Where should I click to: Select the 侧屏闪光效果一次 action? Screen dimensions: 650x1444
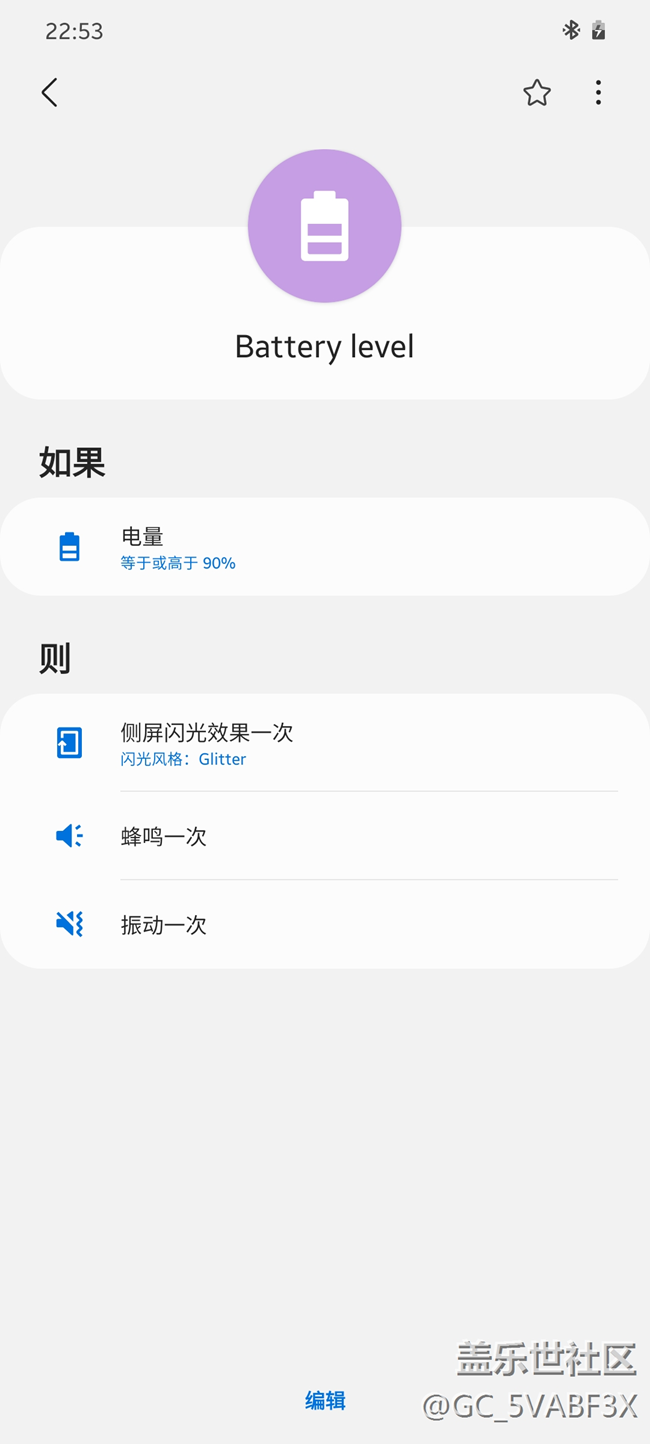click(x=324, y=743)
